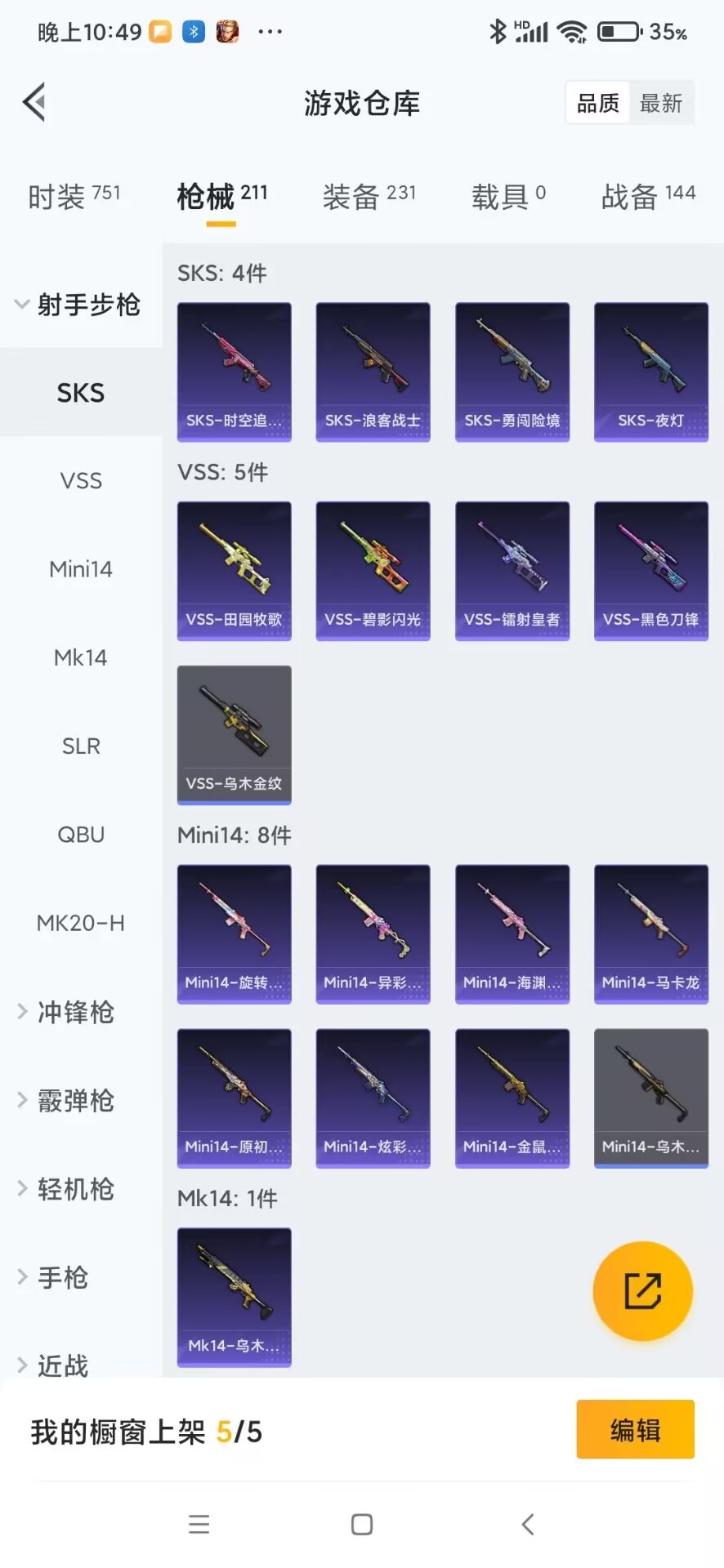Open the Mini14-马卡龙 skin

pos(650,933)
